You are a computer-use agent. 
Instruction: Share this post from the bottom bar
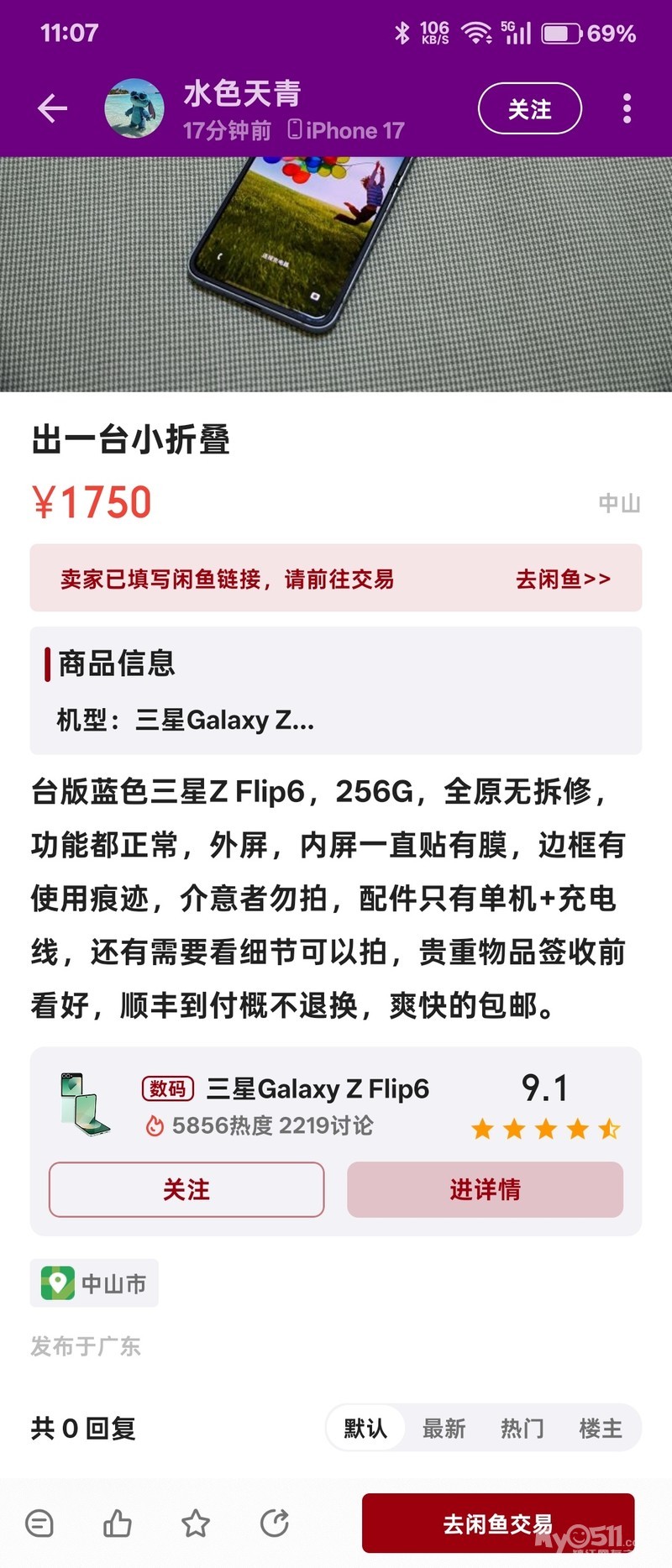click(275, 1523)
